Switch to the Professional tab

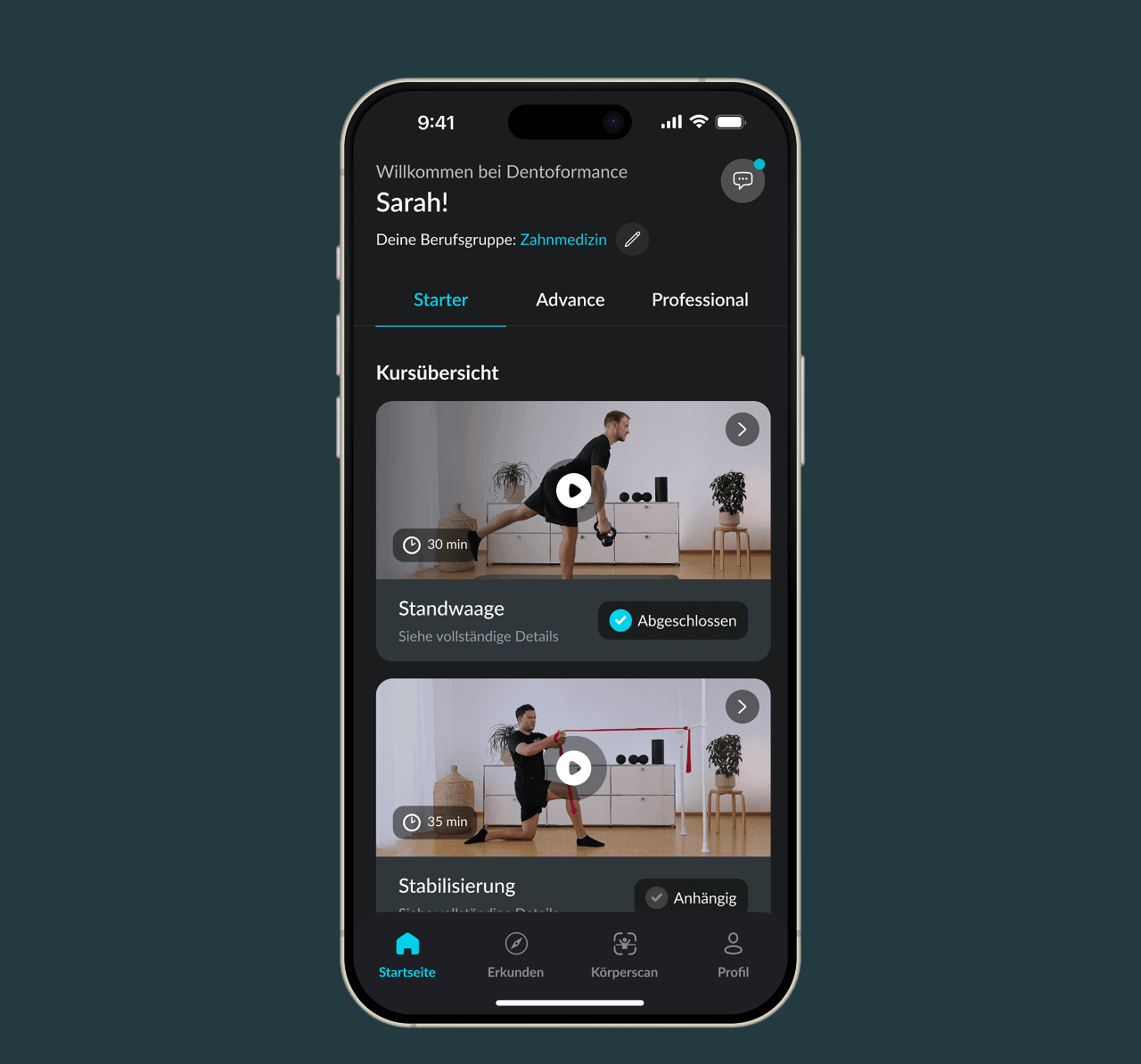pos(700,300)
